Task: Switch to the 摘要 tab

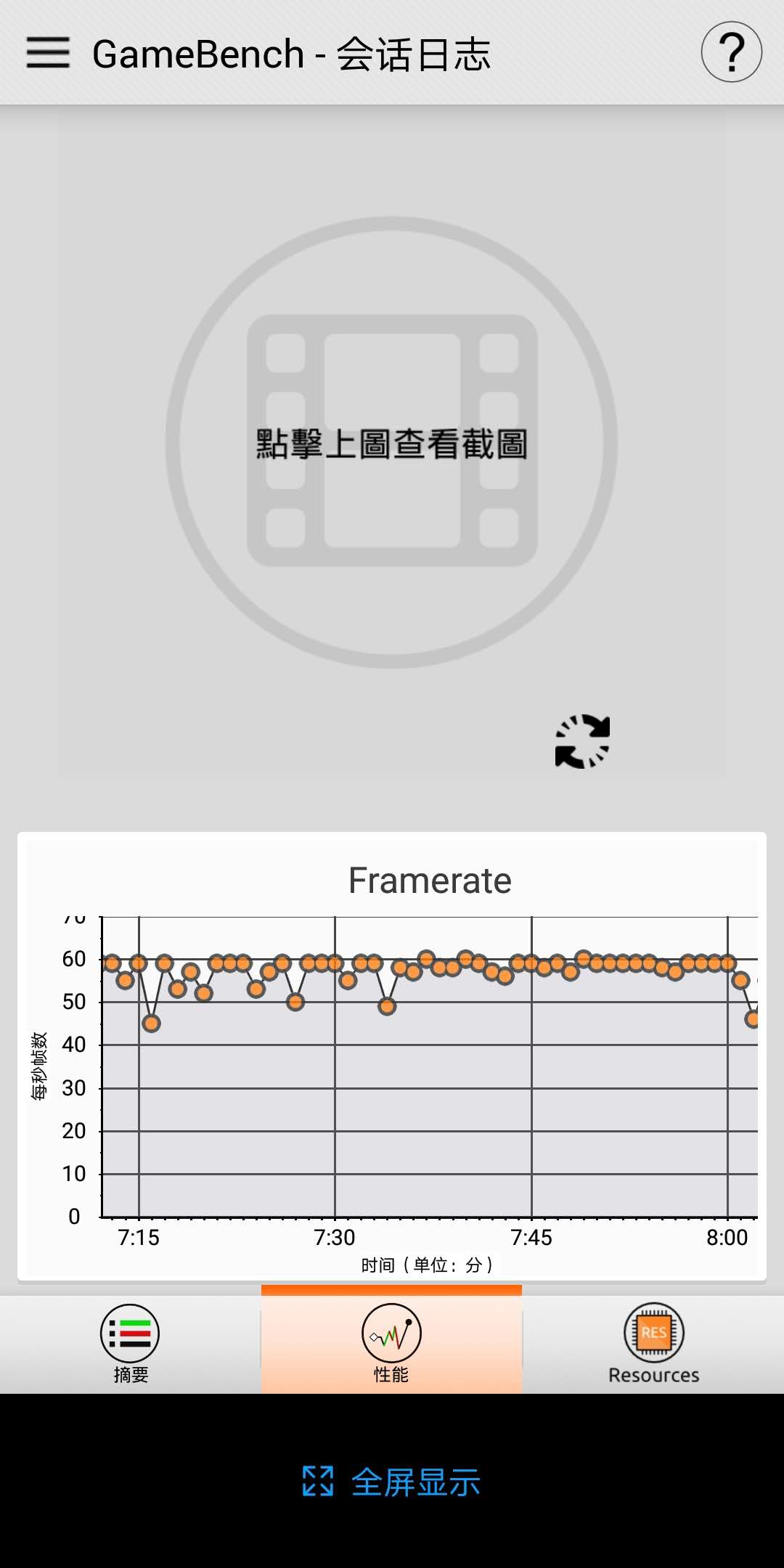Action: (x=130, y=1343)
